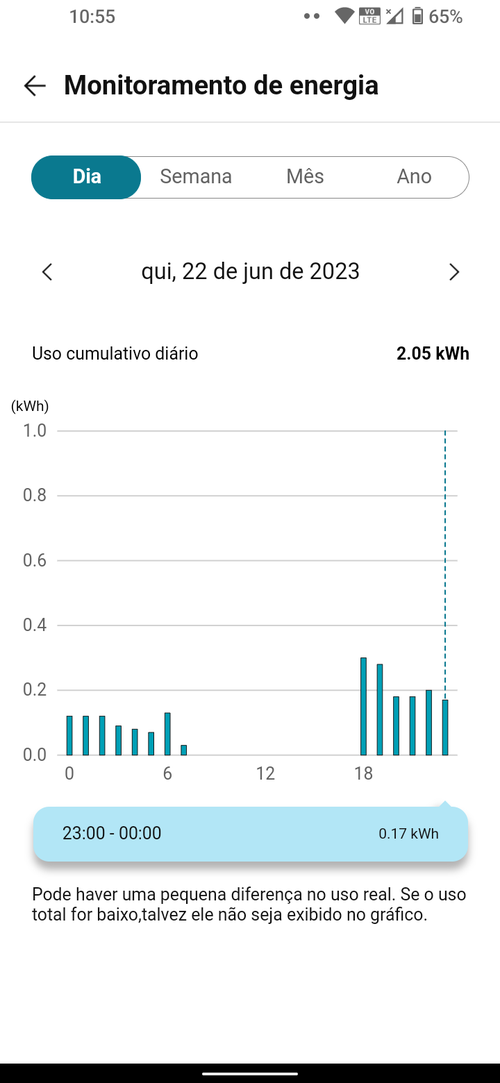This screenshot has height=1083, width=500.
Task: Select the Dia tab
Action: pyautogui.click(x=86, y=177)
